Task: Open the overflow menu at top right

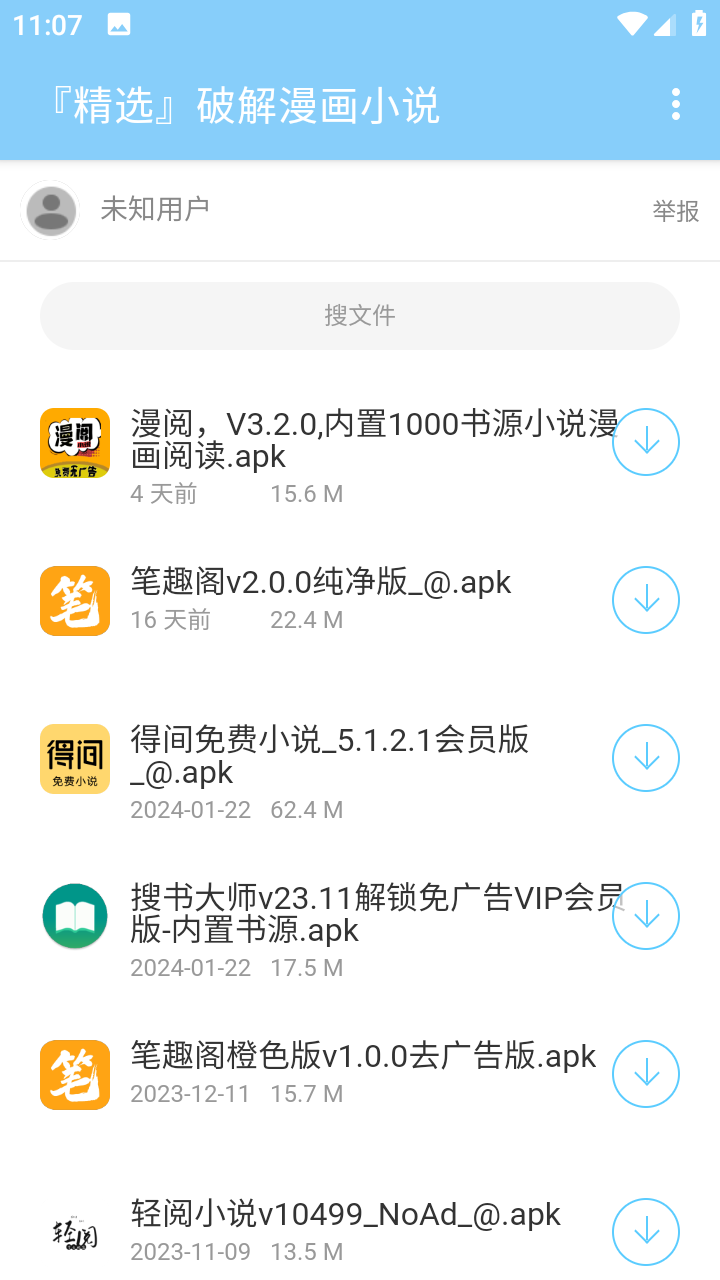Action: coord(676,104)
